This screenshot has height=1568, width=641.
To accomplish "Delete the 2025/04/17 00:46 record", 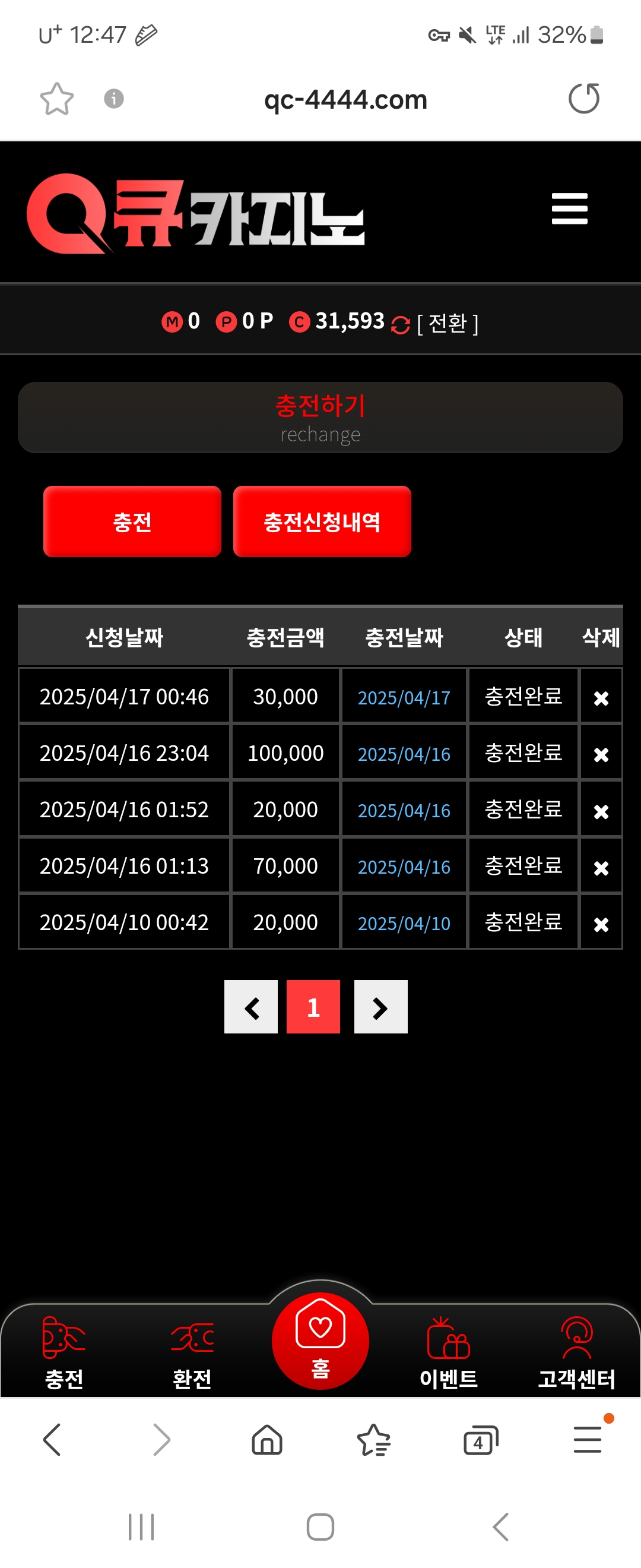I will [601, 697].
